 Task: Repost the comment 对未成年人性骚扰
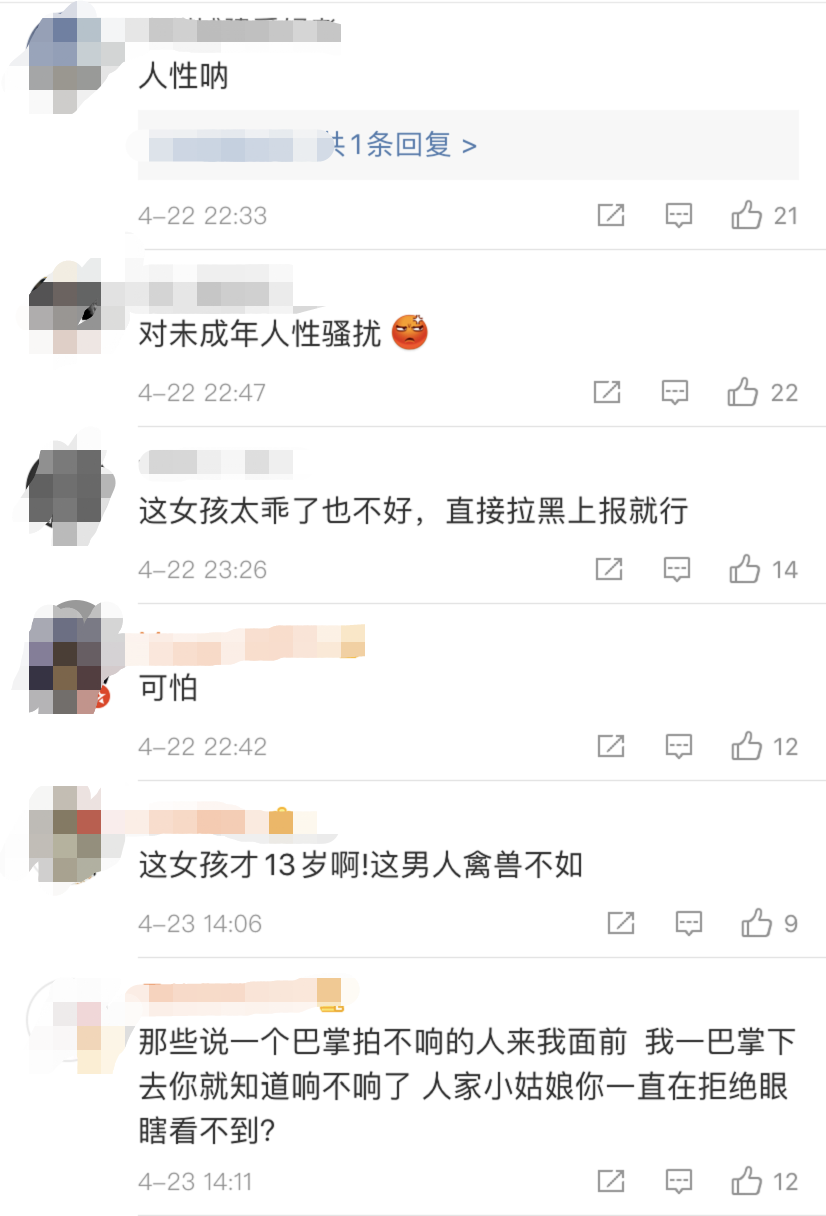607,392
